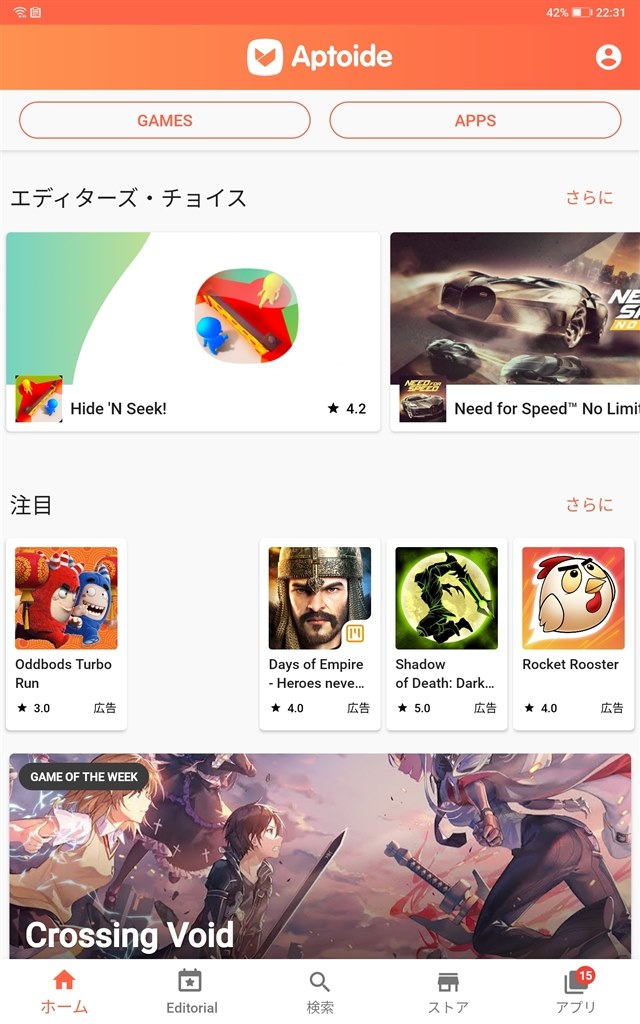The image size is (640, 1024).
Task: Open Need for Speed No Limits card
Action: 515,332
